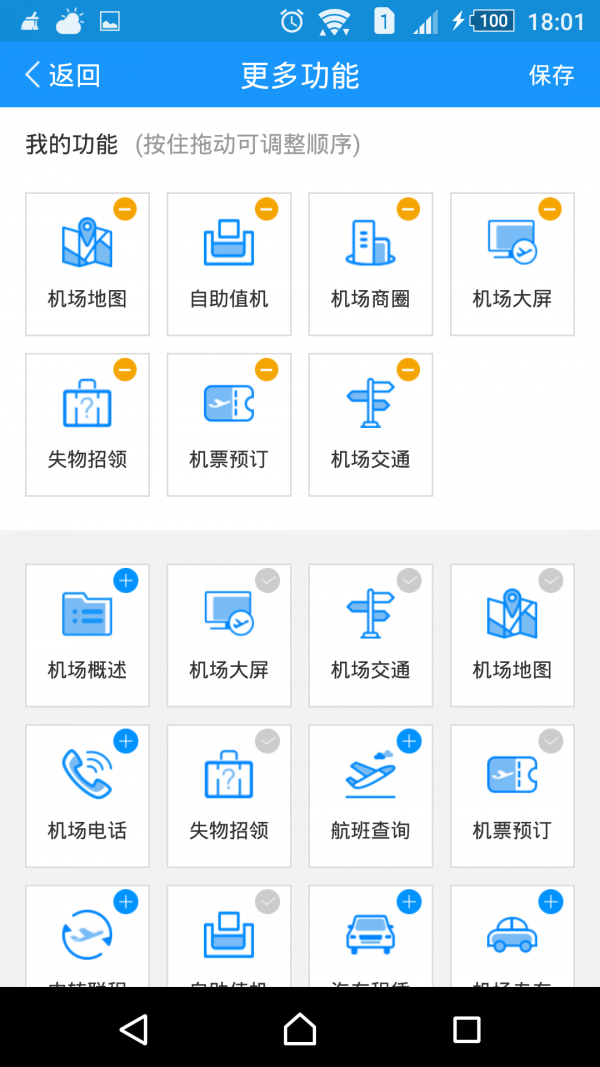Save changes with the 保存 button

pyautogui.click(x=552, y=75)
